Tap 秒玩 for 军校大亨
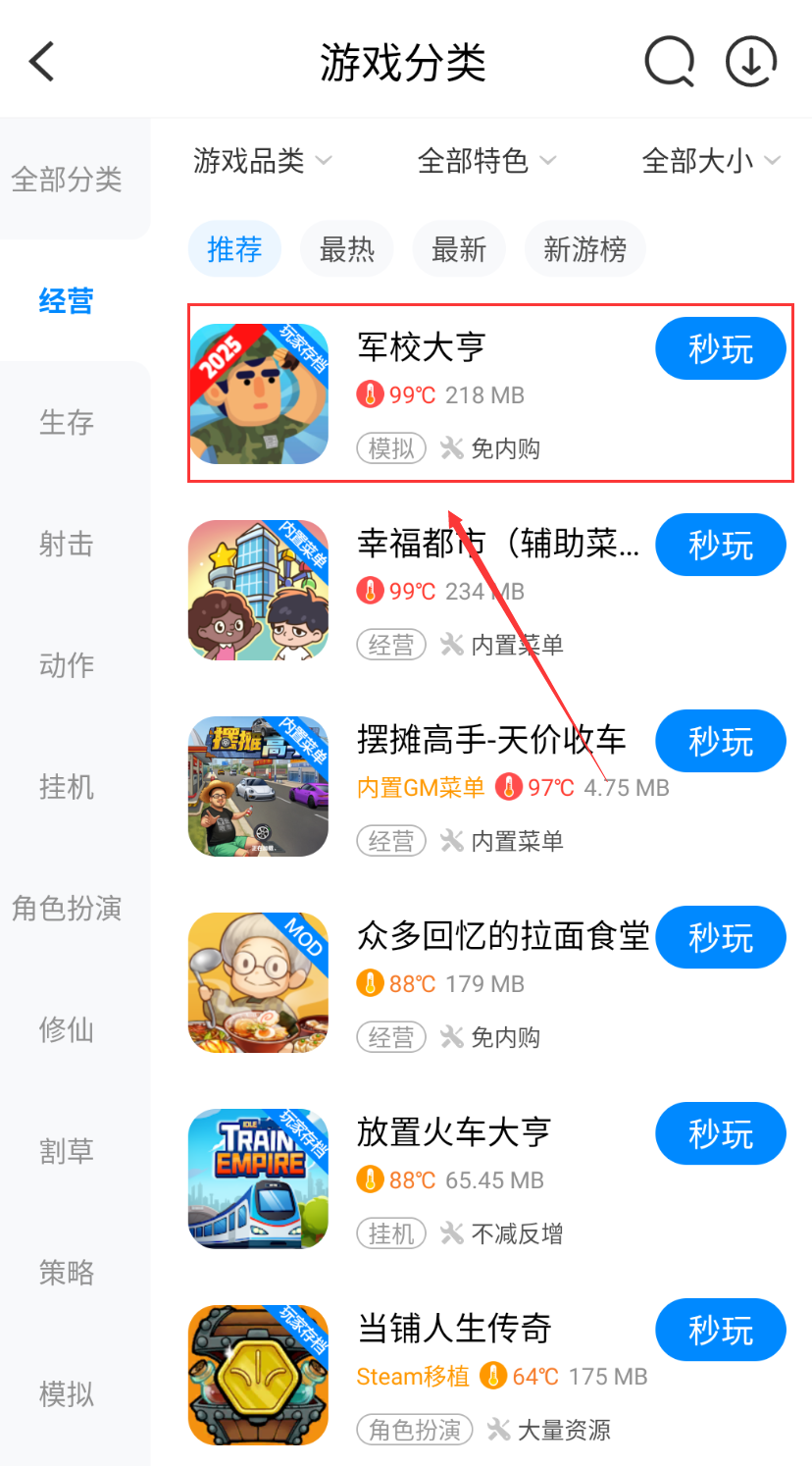The height and width of the screenshot is (1466, 812). tap(721, 349)
